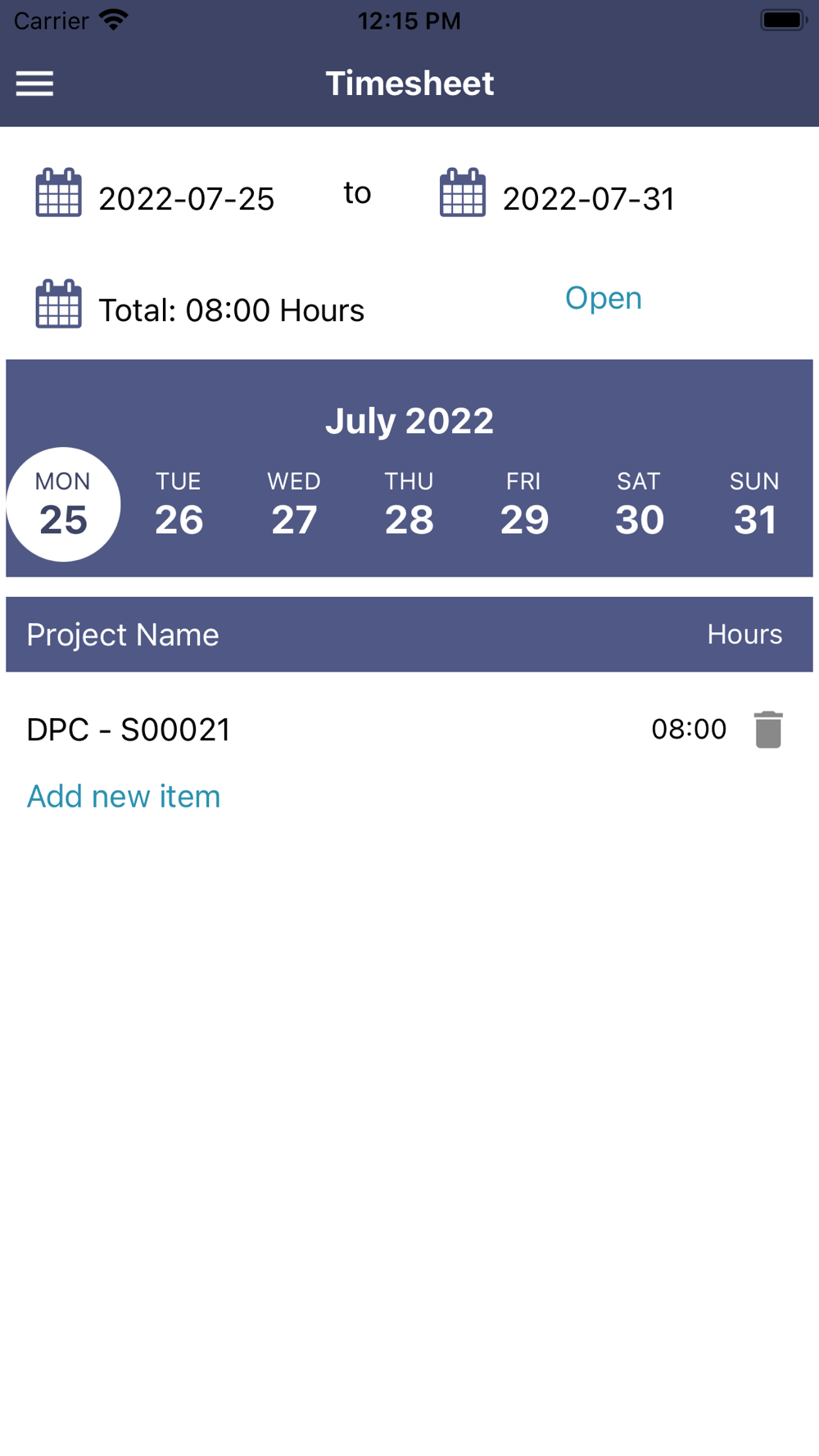Tap the Open status link
The height and width of the screenshot is (1456, 819).
point(603,298)
